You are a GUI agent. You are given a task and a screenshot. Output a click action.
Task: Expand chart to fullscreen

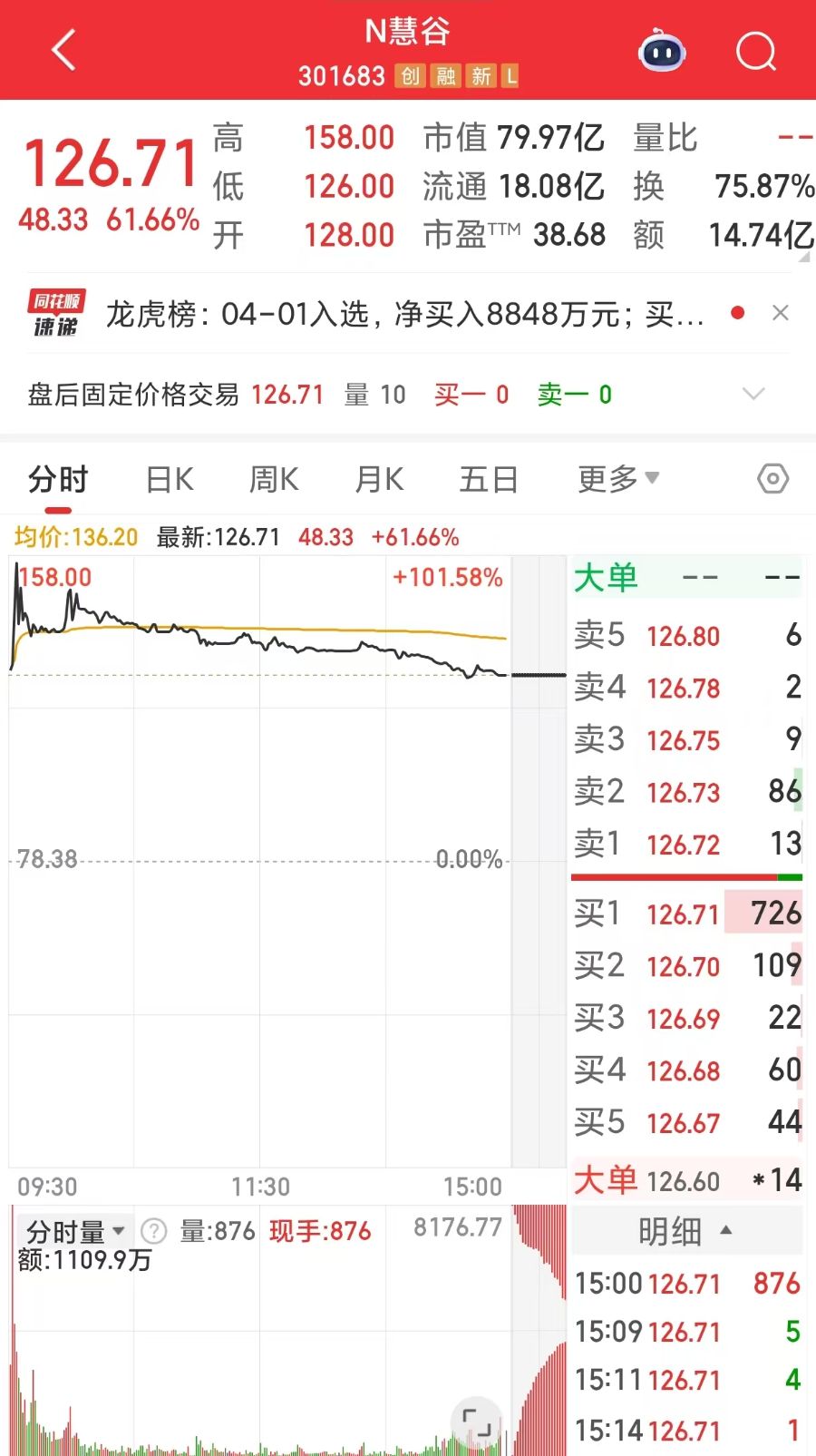point(476,1422)
